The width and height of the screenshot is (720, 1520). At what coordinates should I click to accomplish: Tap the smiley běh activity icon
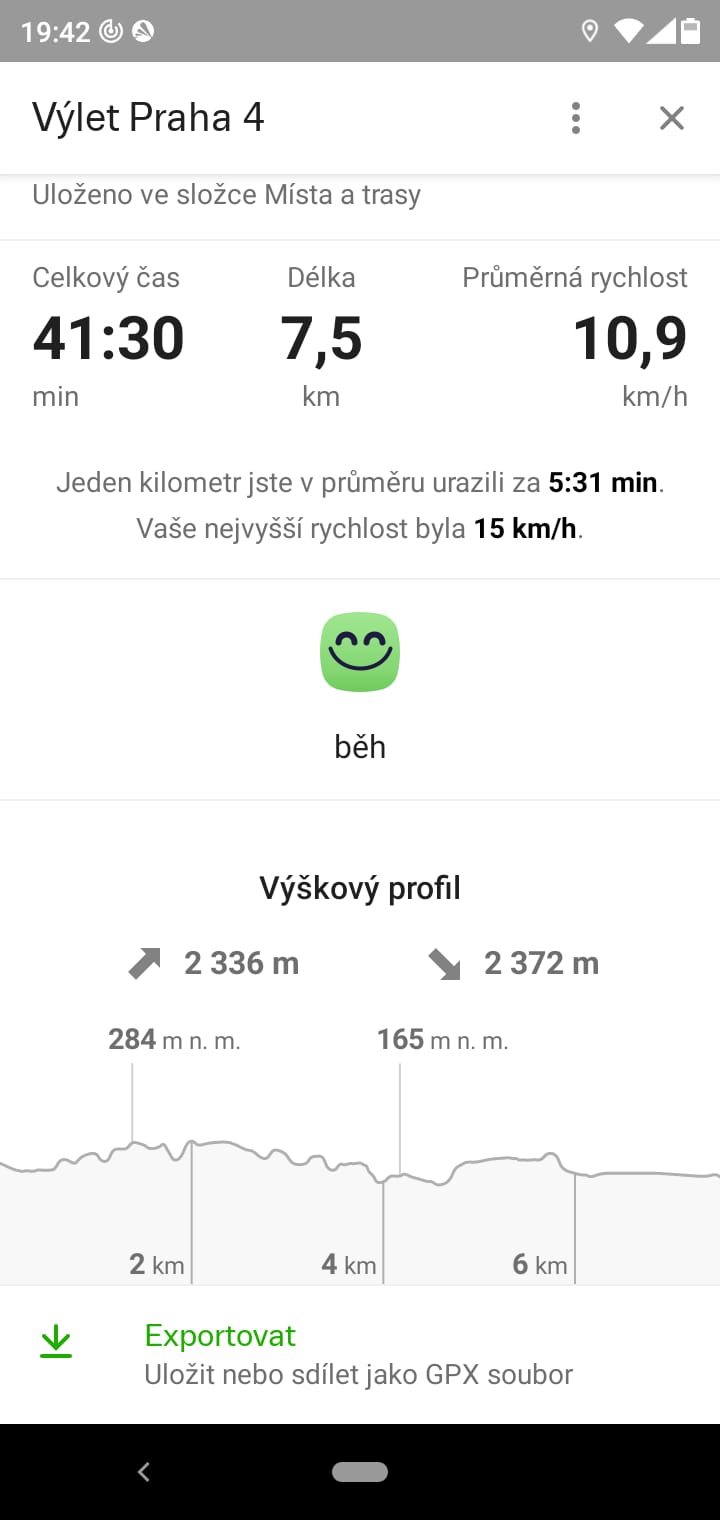(360, 652)
